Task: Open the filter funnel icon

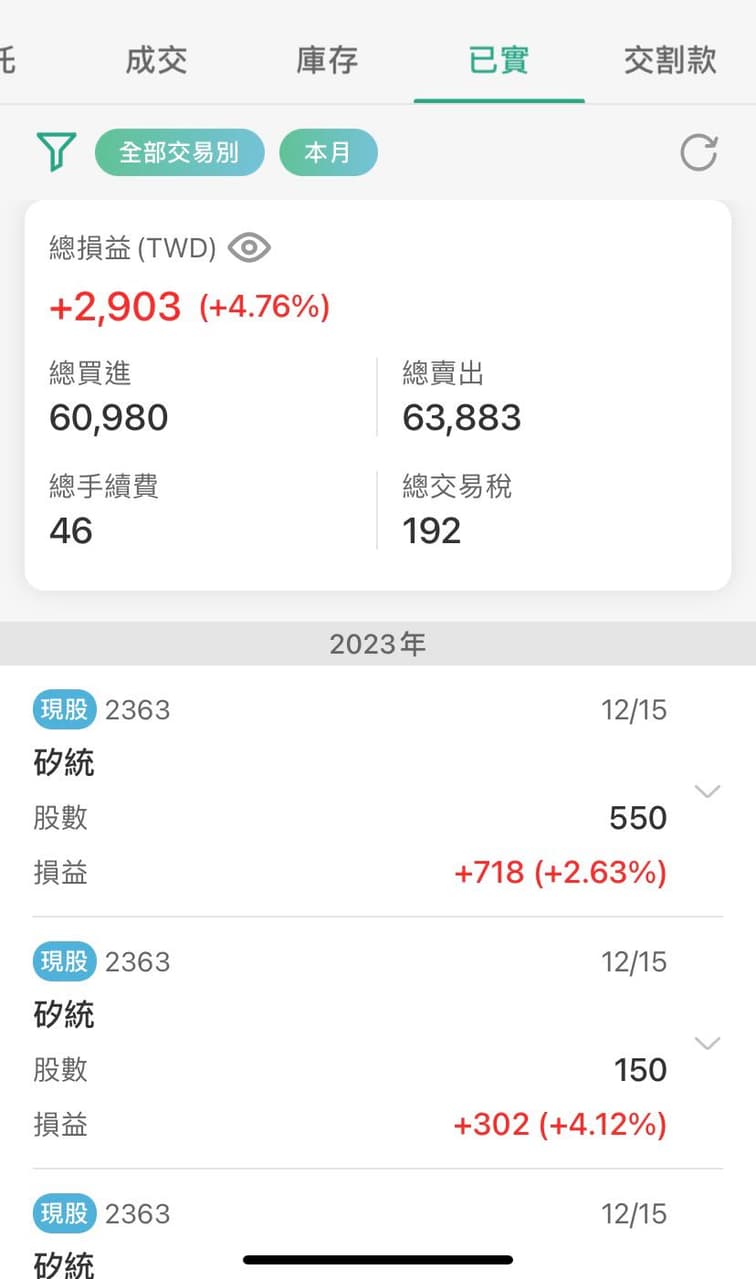Action: [x=56, y=152]
